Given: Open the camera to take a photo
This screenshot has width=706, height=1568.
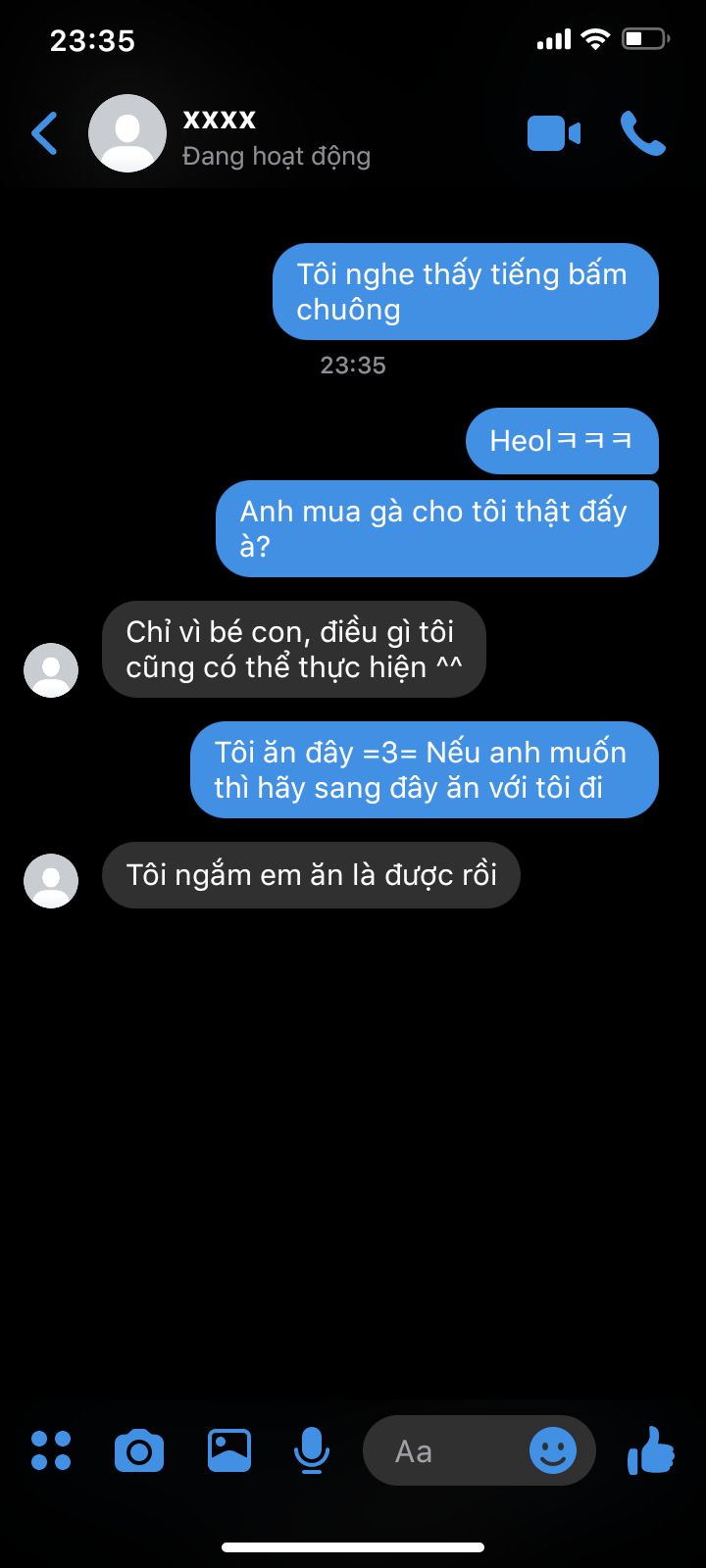Looking at the screenshot, I should pyautogui.click(x=139, y=1450).
